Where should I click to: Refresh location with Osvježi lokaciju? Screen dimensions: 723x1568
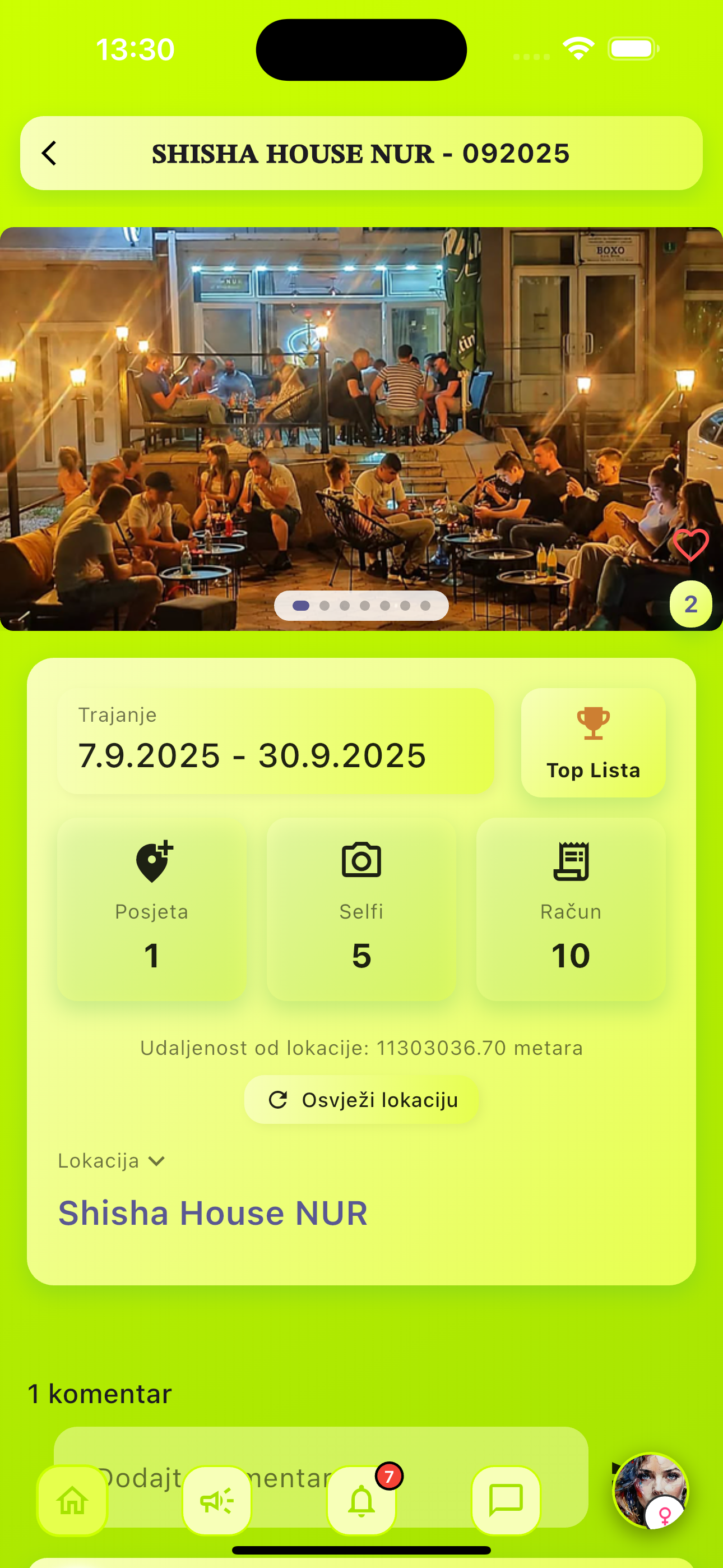[361, 1099]
